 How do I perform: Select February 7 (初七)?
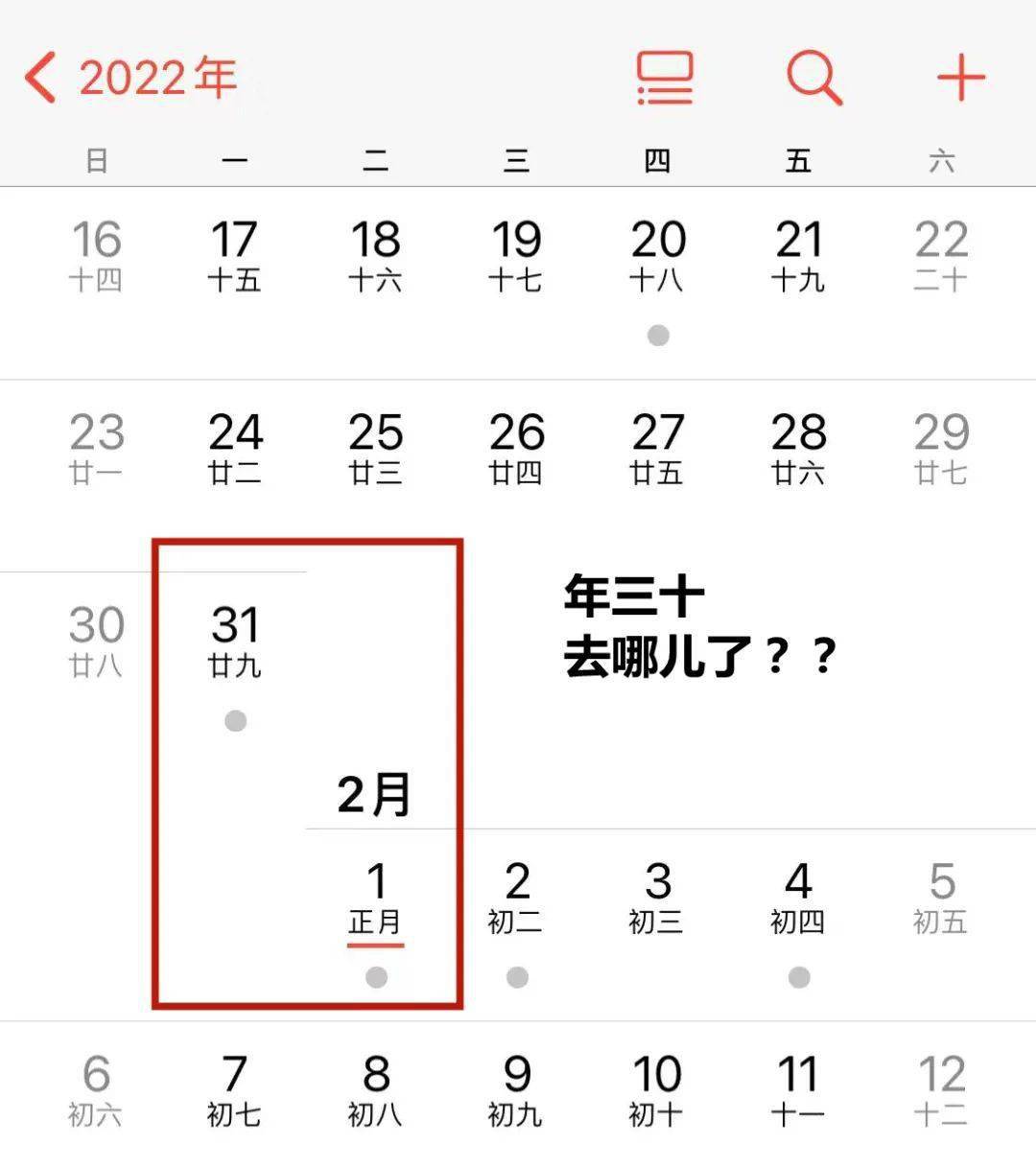pos(235,1090)
